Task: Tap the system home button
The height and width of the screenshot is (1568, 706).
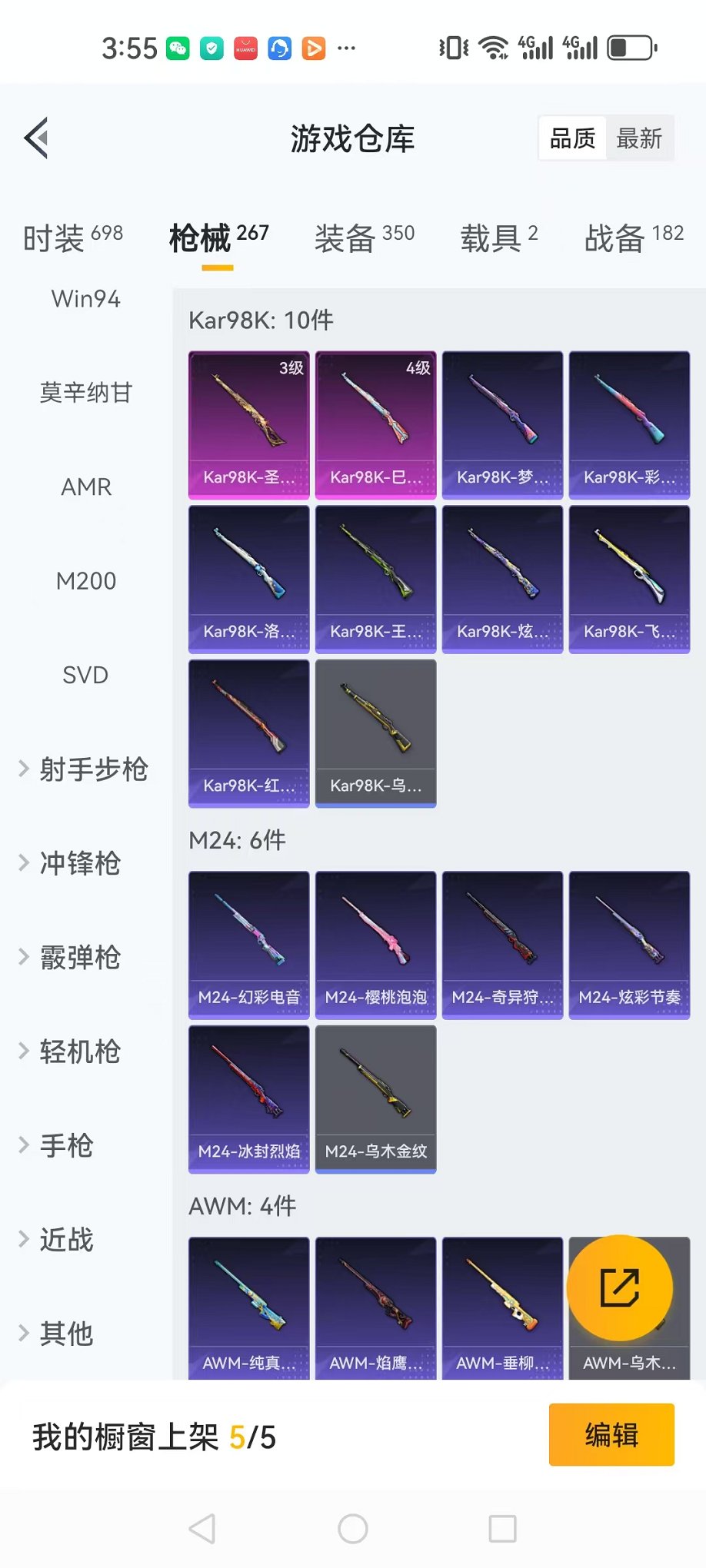Action: pyautogui.click(x=353, y=1529)
